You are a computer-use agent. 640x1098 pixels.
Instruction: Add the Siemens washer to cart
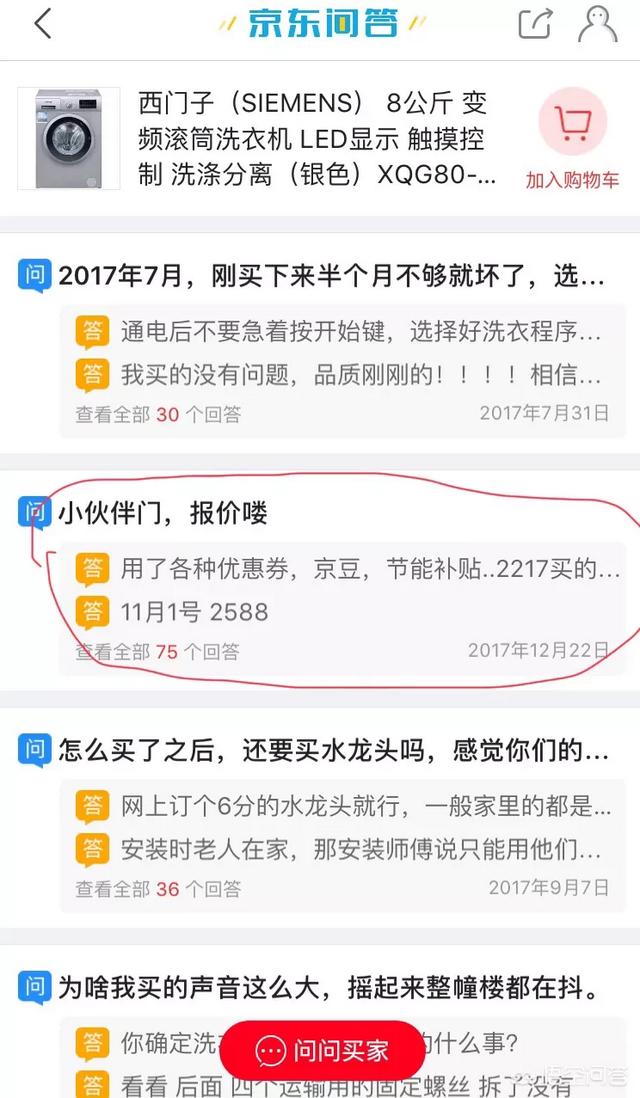(572, 139)
